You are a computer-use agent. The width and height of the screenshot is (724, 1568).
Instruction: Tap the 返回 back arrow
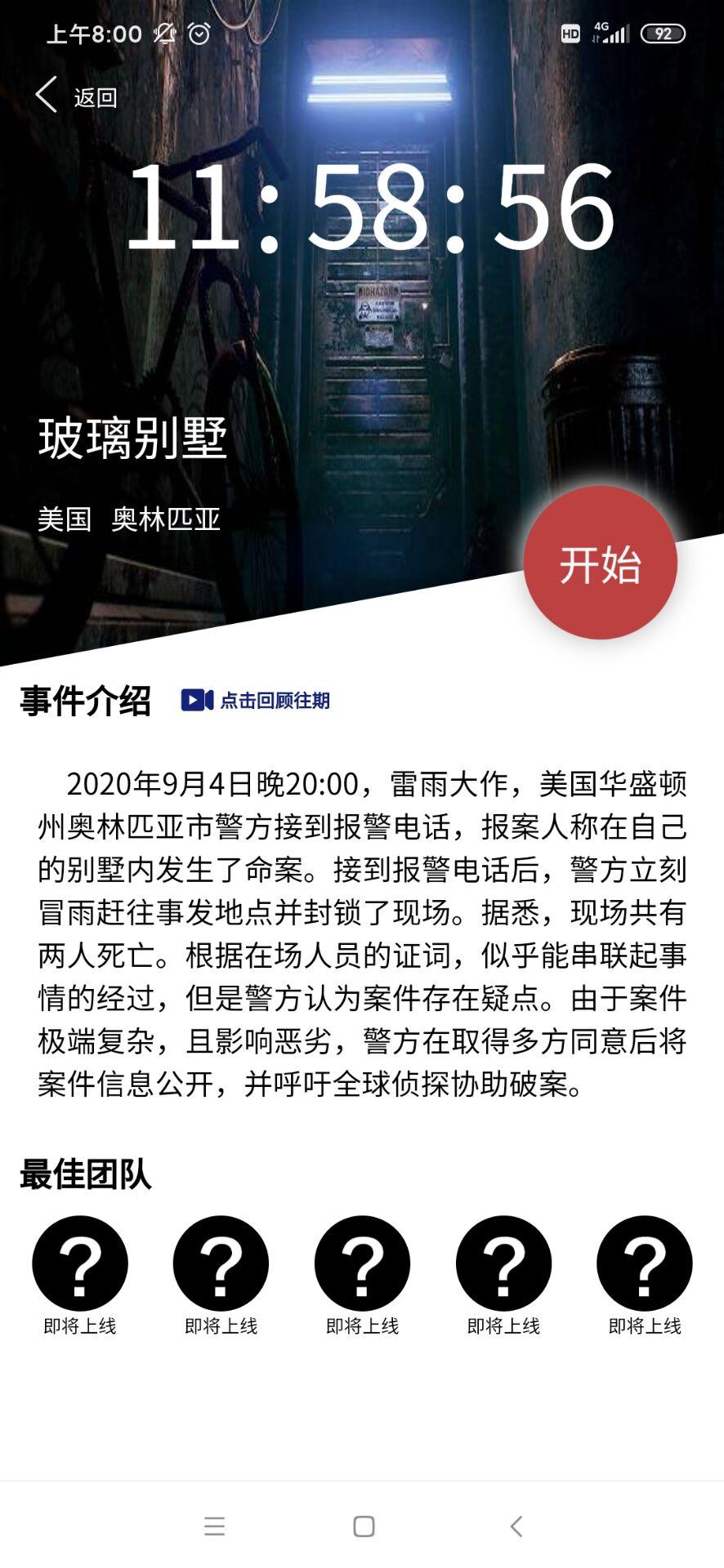47,96
